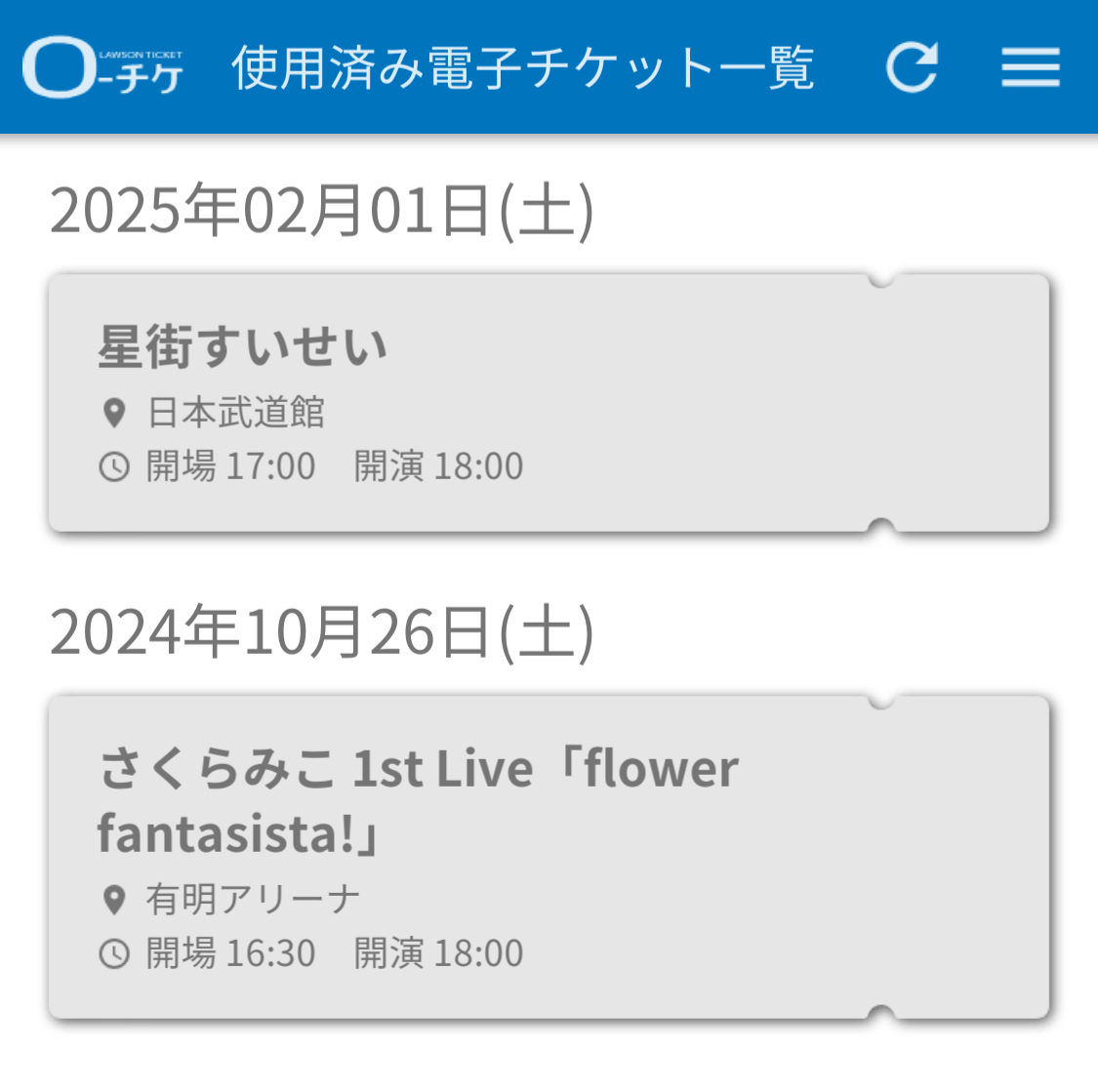Image resolution: width=1098 pixels, height=1092 pixels.
Task: Open the 星街すいせい ticket at 日本武道館
Action: click(x=549, y=403)
